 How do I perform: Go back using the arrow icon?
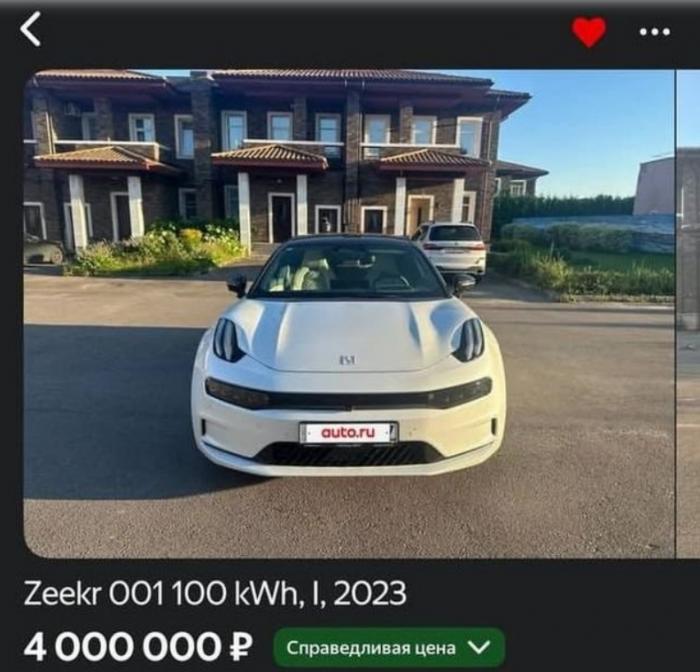(31, 29)
